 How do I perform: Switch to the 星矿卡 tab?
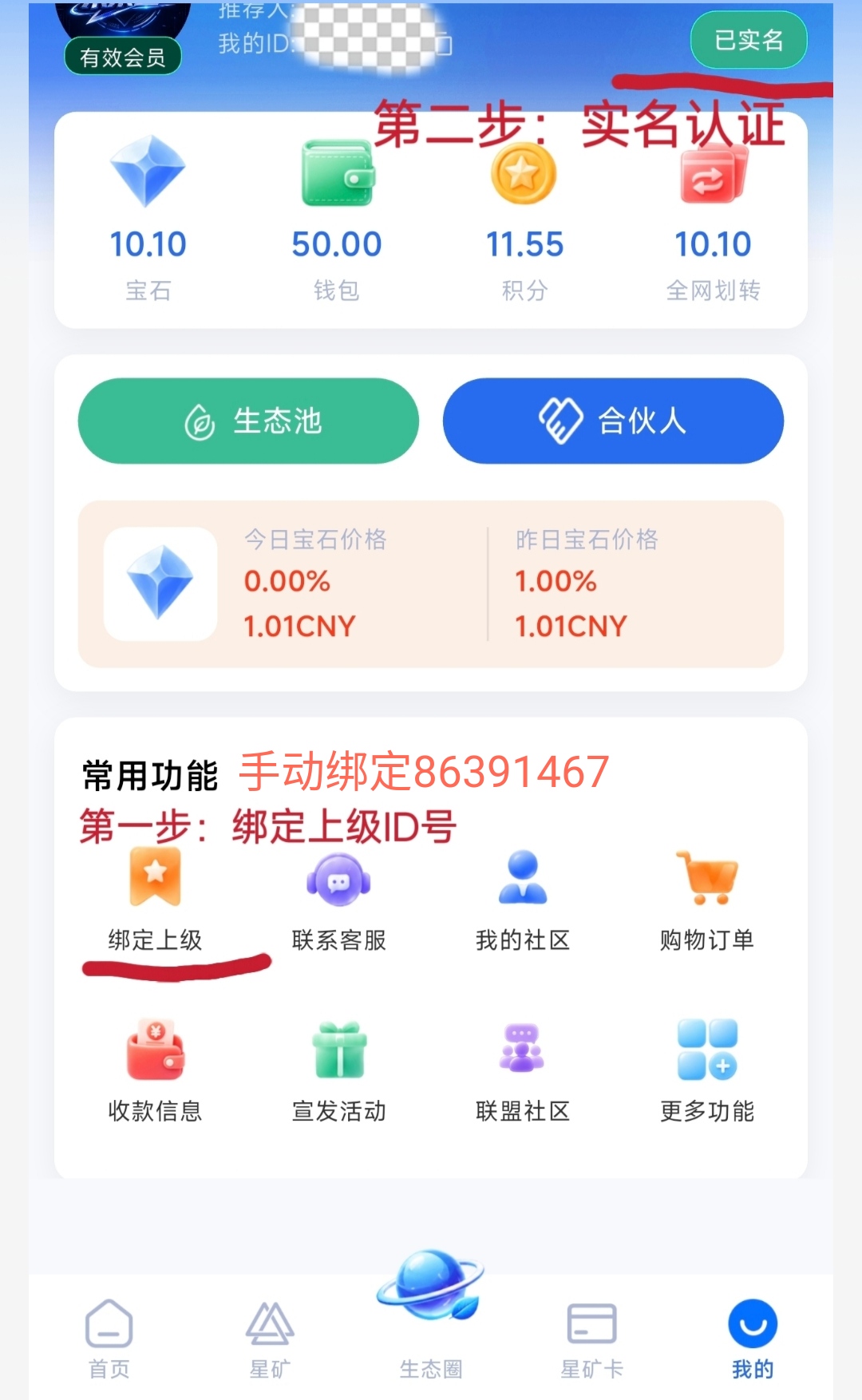click(591, 1339)
